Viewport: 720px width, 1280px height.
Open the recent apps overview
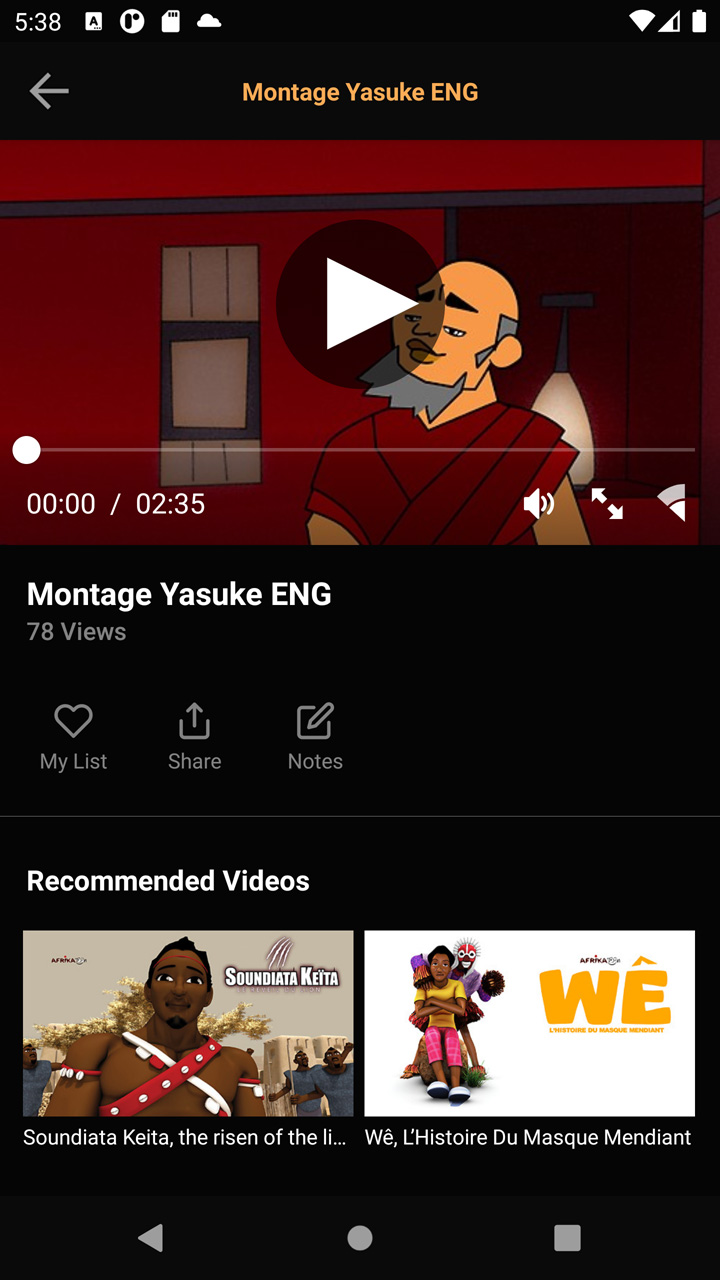click(x=567, y=1238)
